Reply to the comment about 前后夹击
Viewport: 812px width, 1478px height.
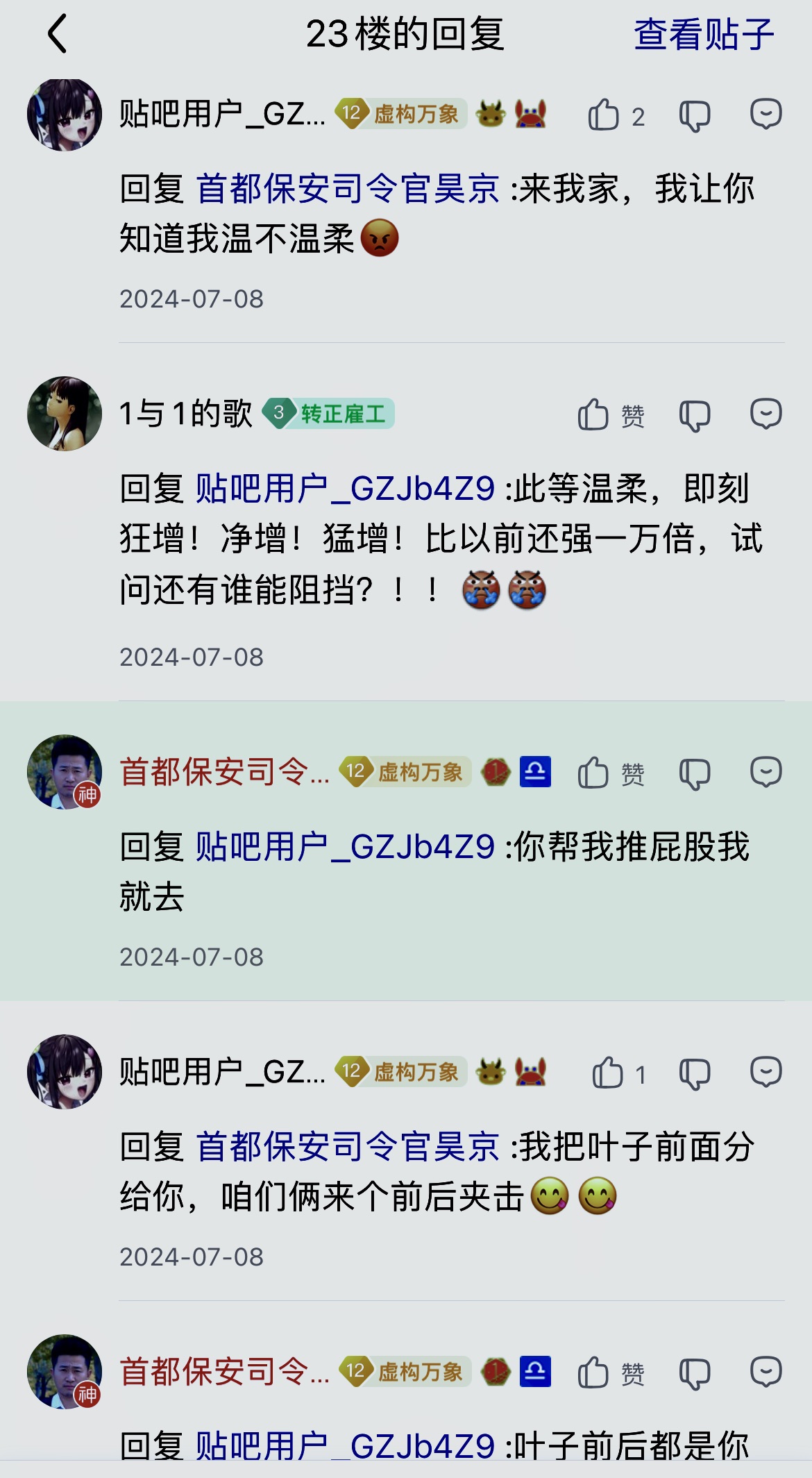[x=766, y=1072]
